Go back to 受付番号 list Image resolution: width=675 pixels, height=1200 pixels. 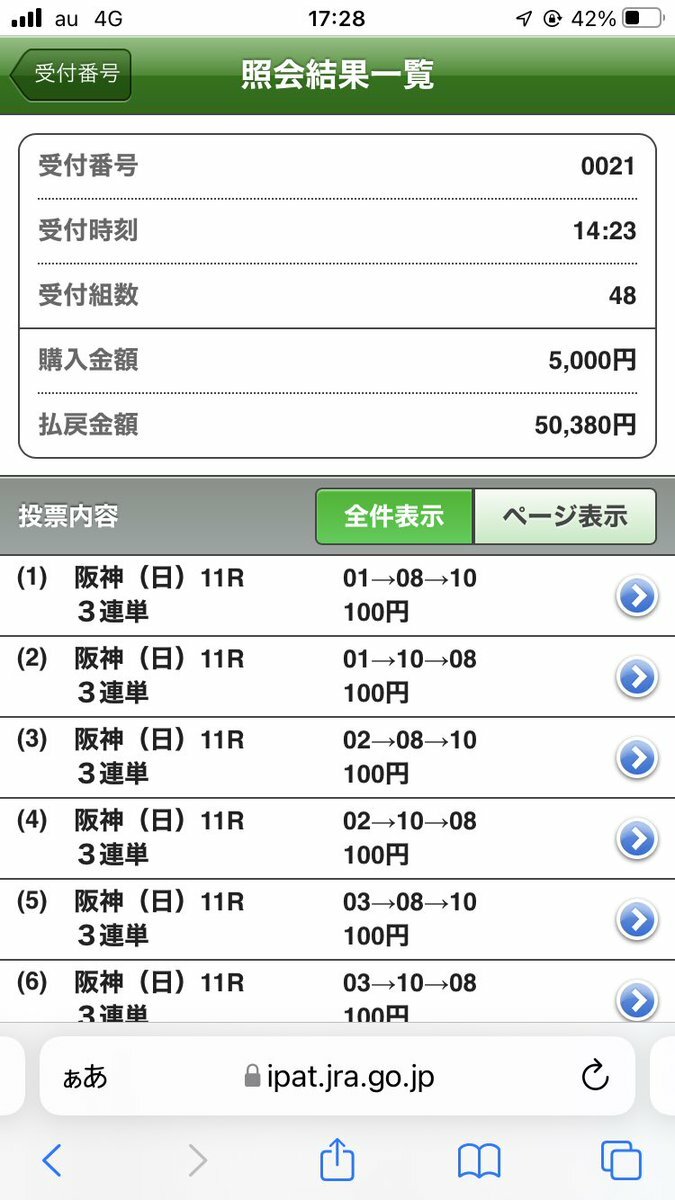[x=71, y=75]
